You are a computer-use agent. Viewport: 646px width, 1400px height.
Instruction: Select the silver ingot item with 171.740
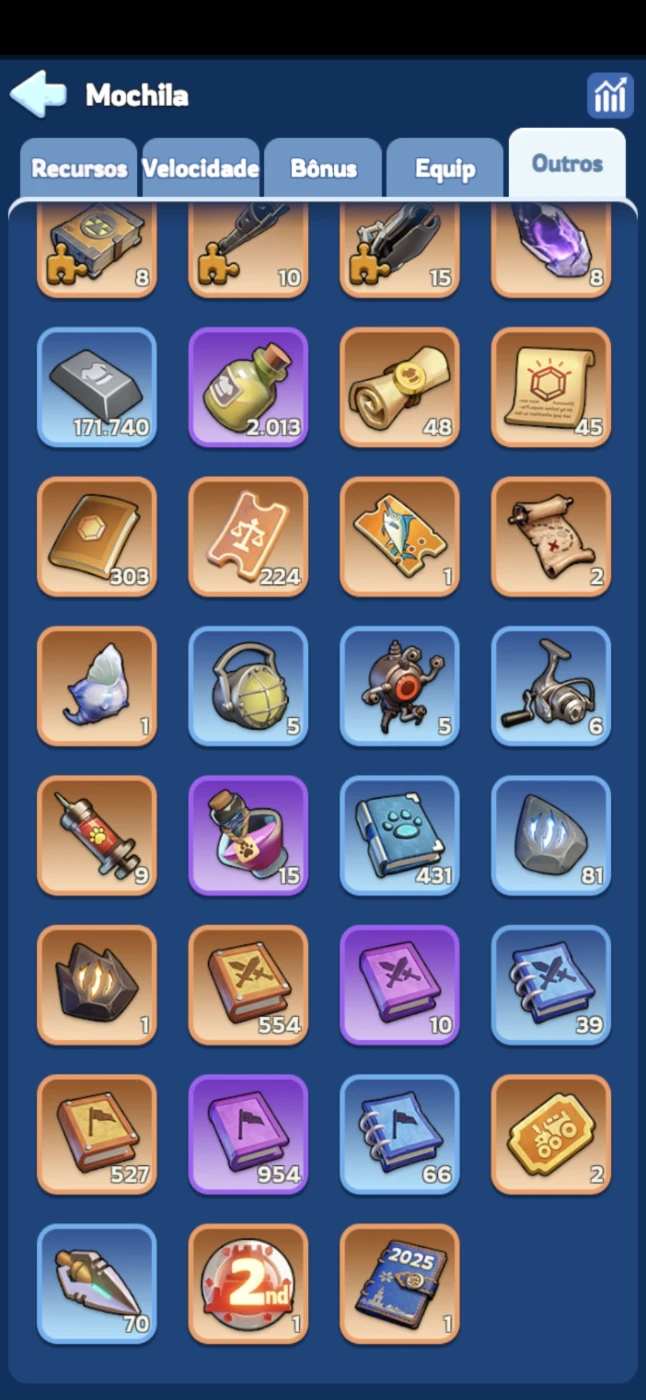point(97,387)
